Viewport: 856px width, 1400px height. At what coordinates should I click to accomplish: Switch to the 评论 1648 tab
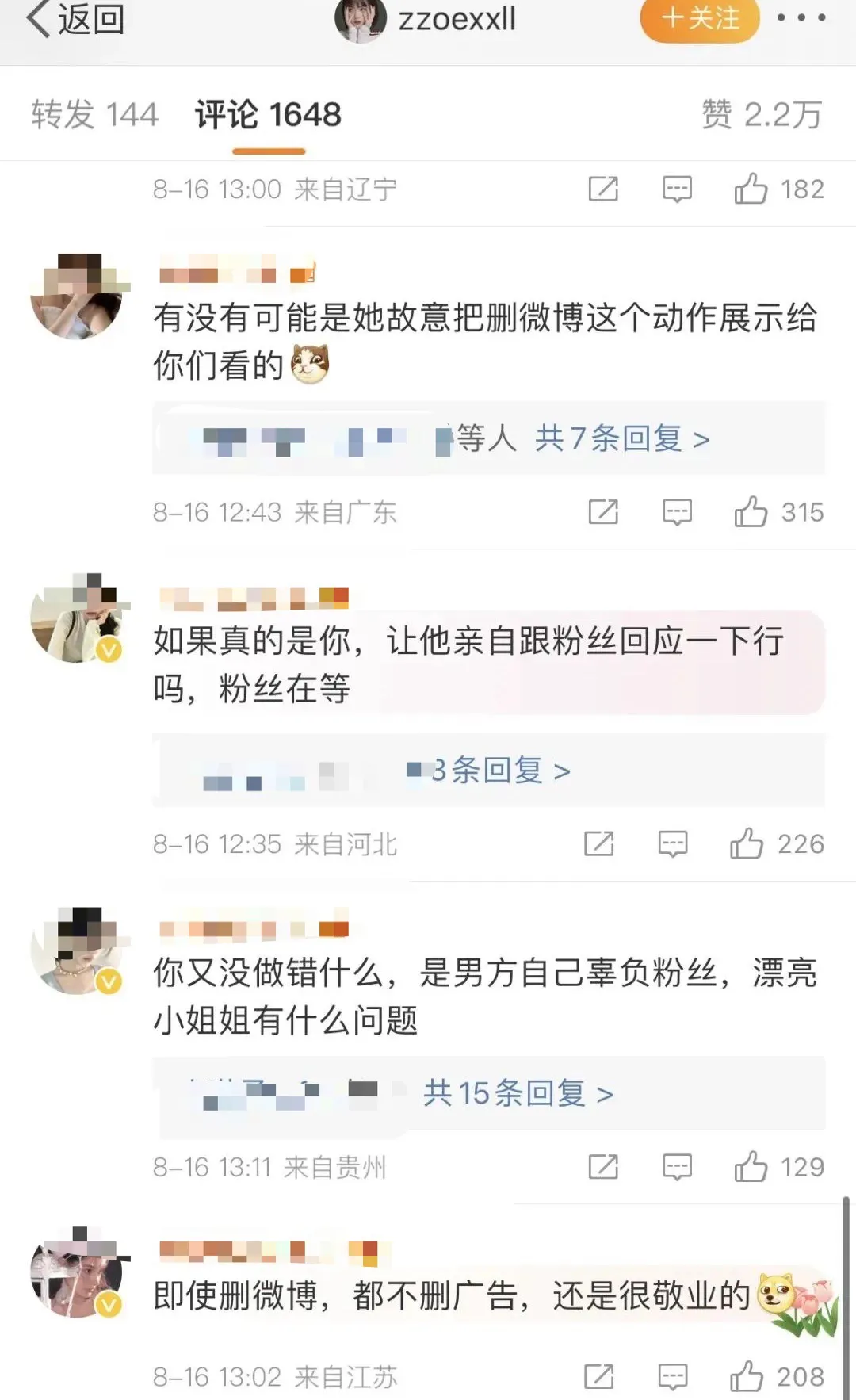(268, 115)
